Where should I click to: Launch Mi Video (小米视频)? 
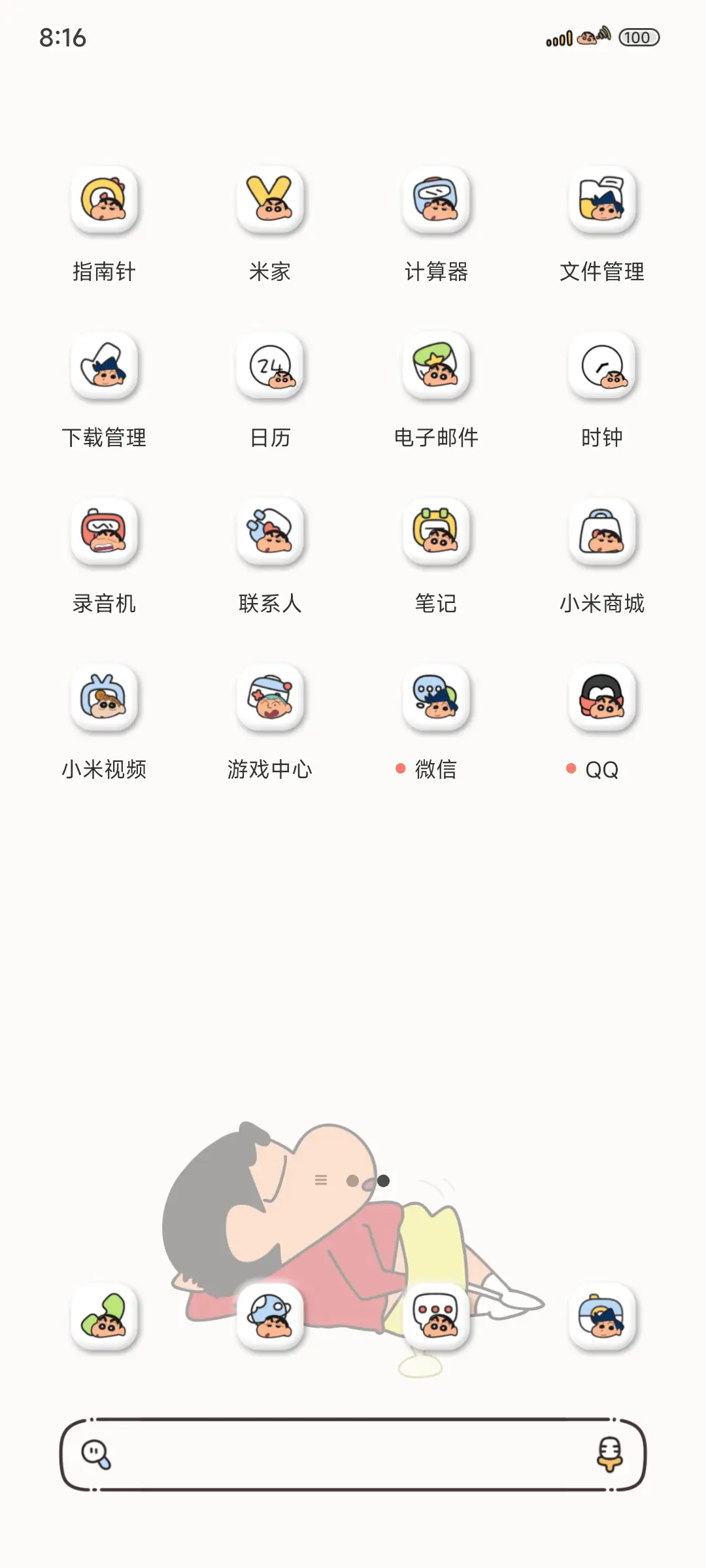pos(105,700)
